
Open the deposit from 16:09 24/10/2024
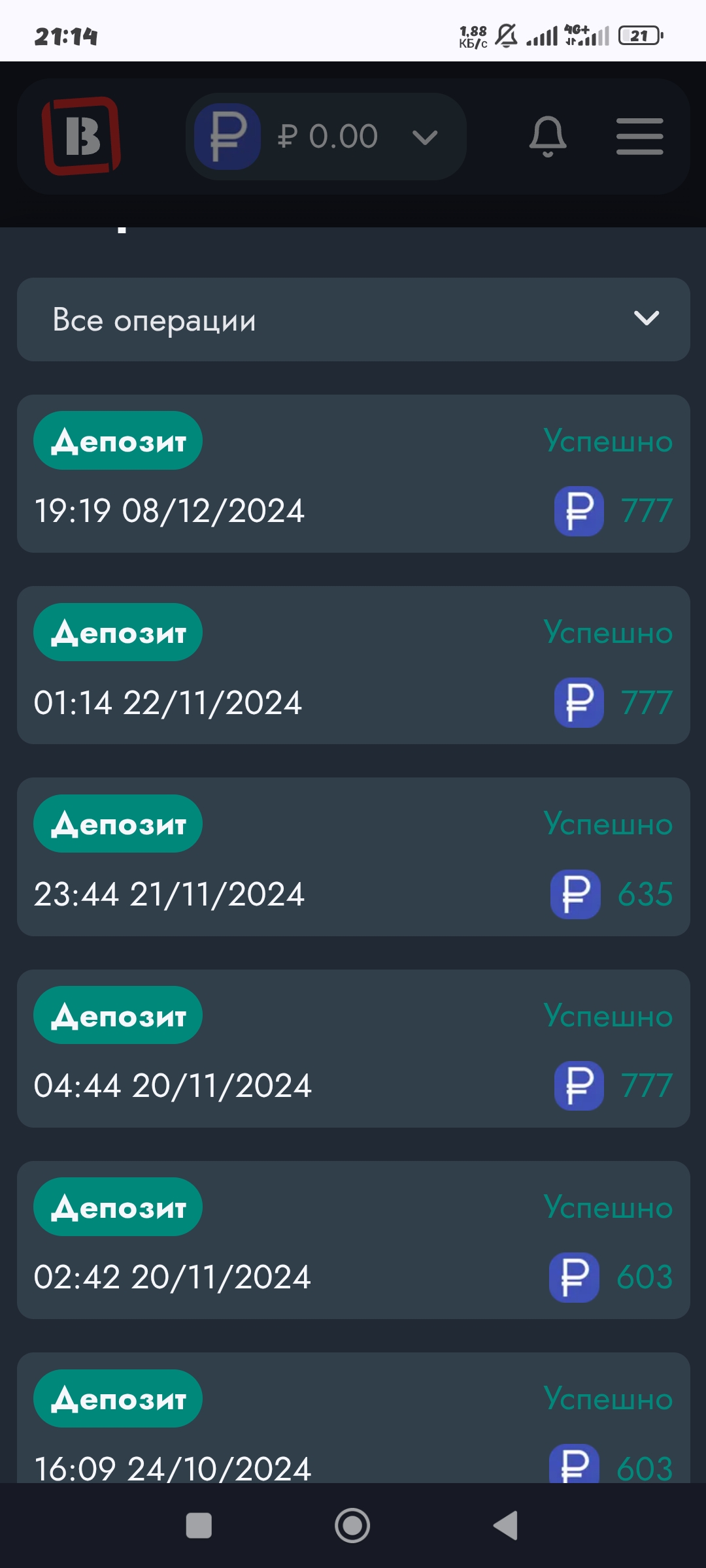click(x=354, y=1418)
